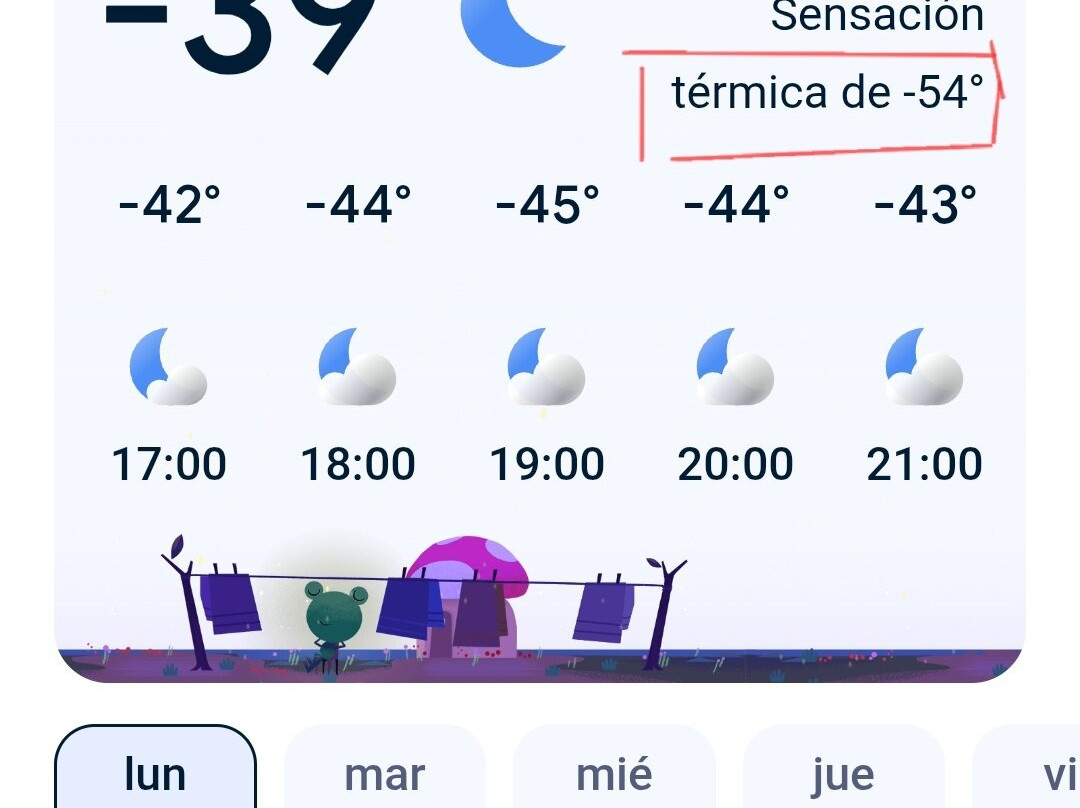Choose the jue day chip
The width and height of the screenshot is (1080, 808).
pos(843,767)
